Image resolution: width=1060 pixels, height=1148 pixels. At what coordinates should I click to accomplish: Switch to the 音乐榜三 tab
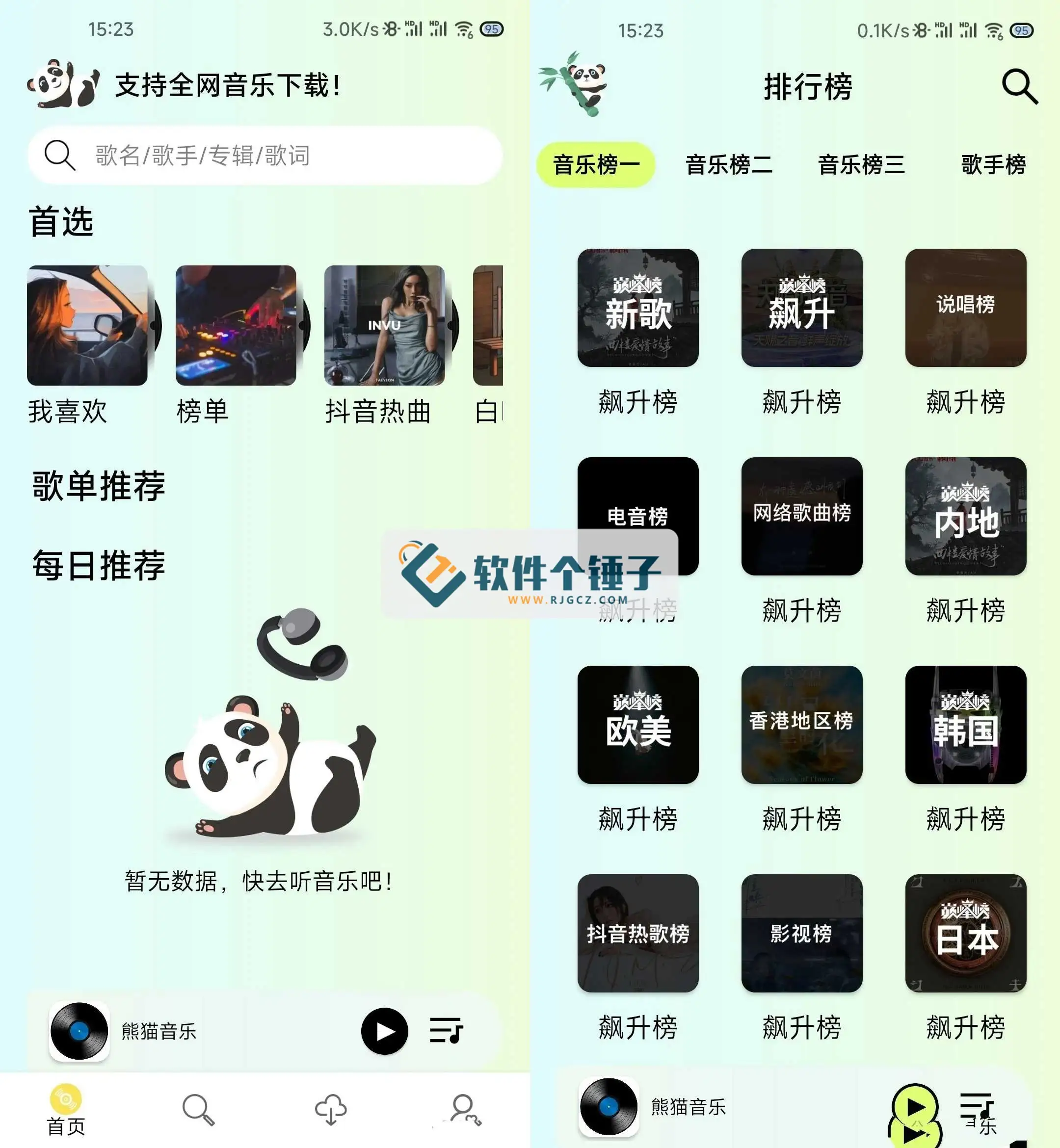(861, 165)
